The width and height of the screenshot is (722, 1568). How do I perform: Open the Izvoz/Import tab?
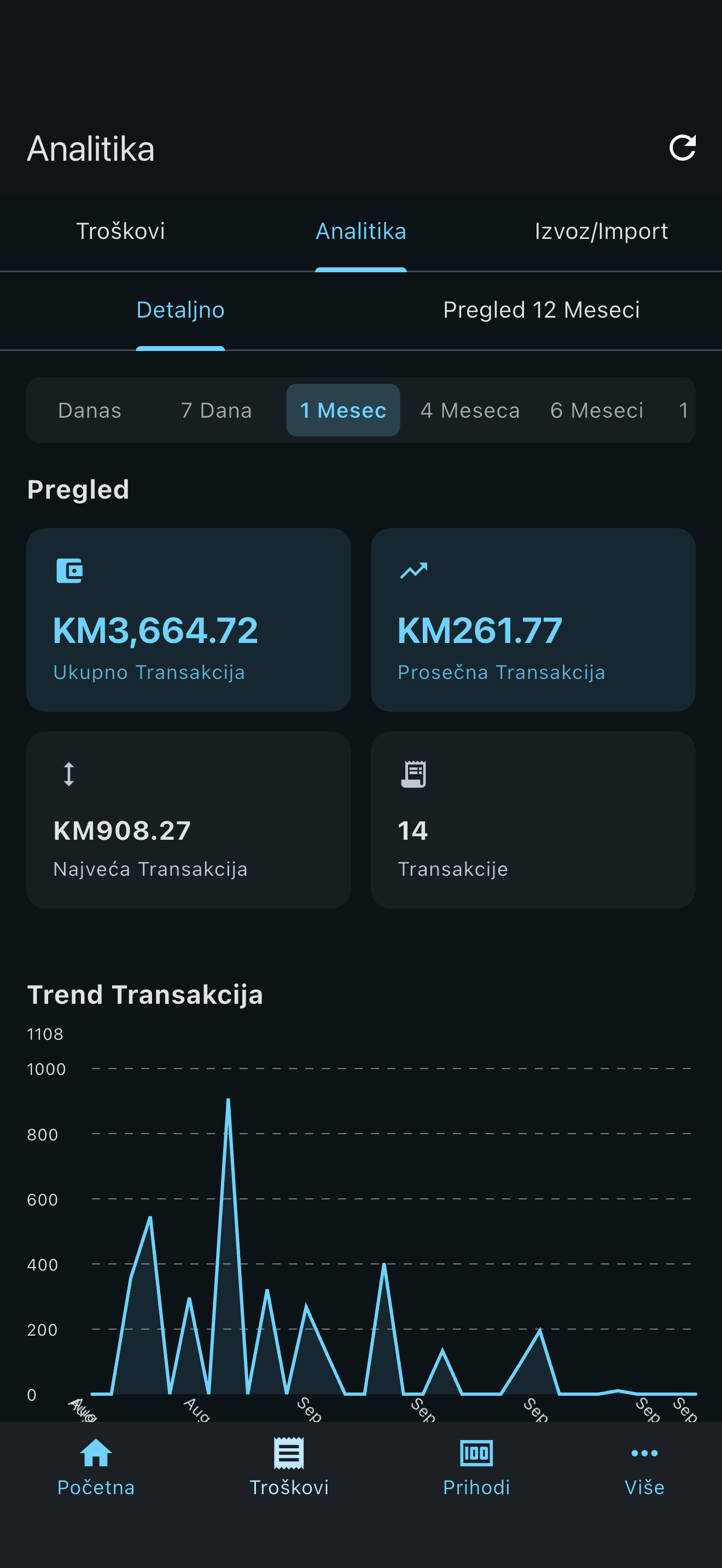click(x=601, y=231)
